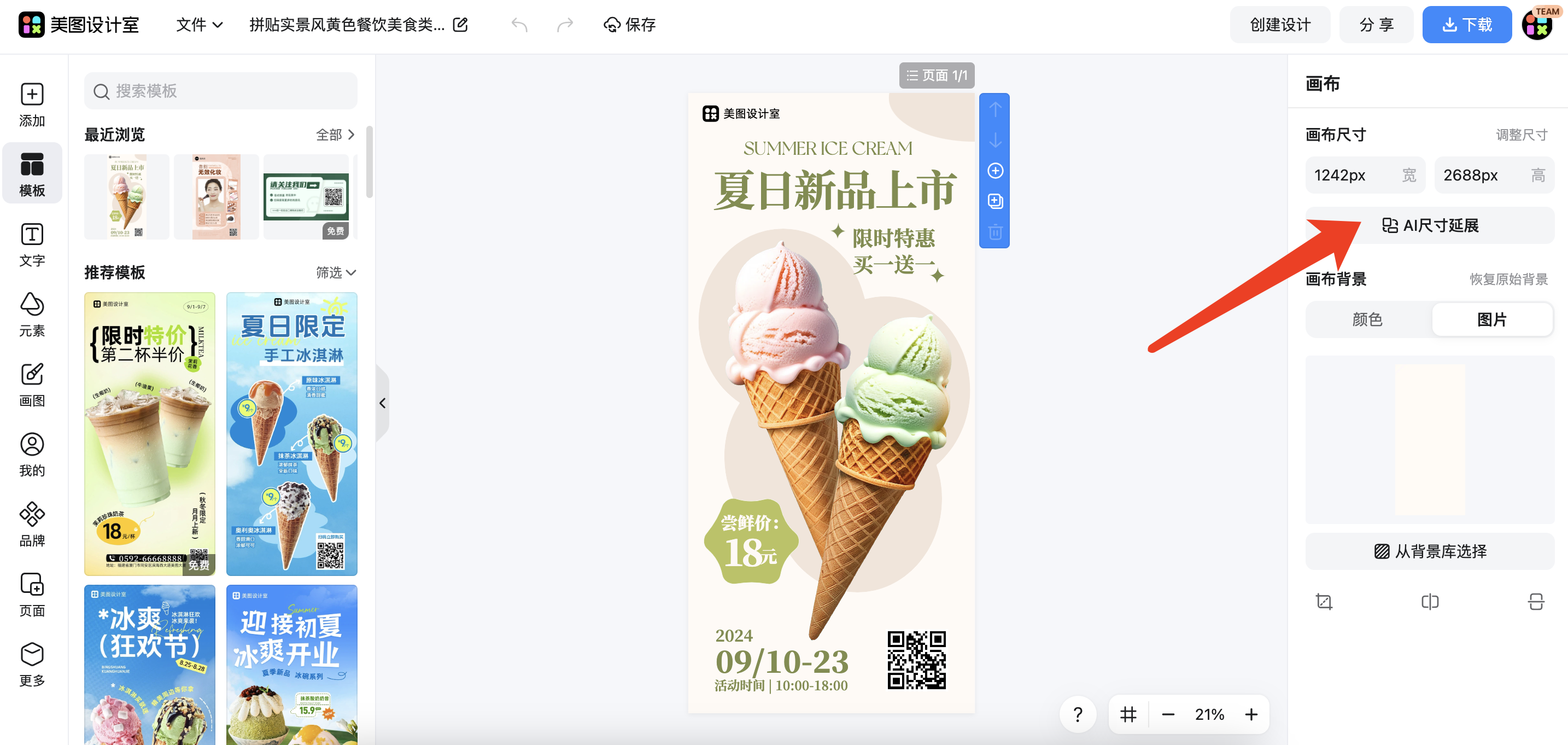Switch canvas background to 颜色 tab

(1367, 320)
